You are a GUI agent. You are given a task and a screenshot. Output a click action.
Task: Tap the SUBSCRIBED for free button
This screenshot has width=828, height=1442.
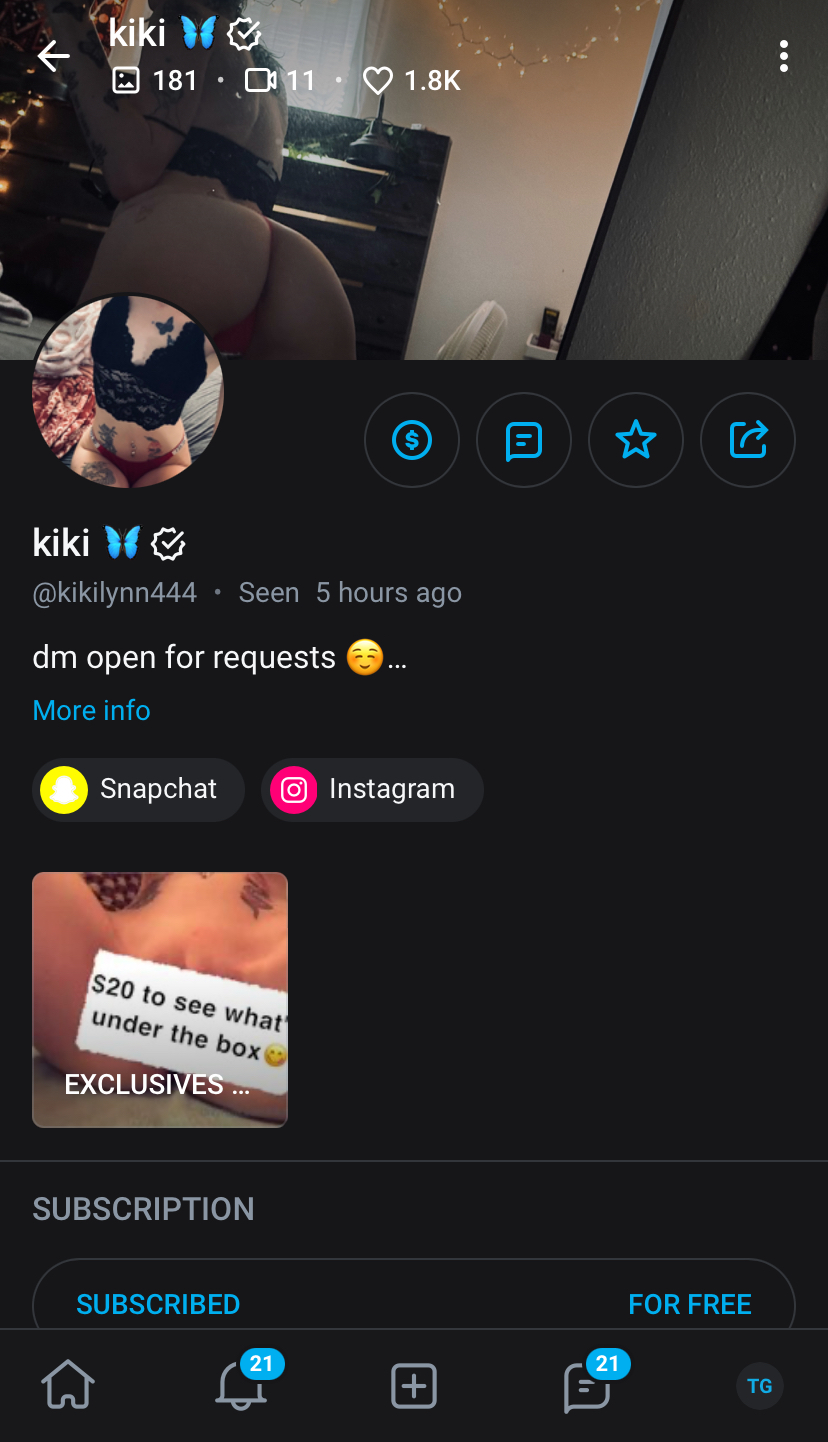click(414, 1303)
